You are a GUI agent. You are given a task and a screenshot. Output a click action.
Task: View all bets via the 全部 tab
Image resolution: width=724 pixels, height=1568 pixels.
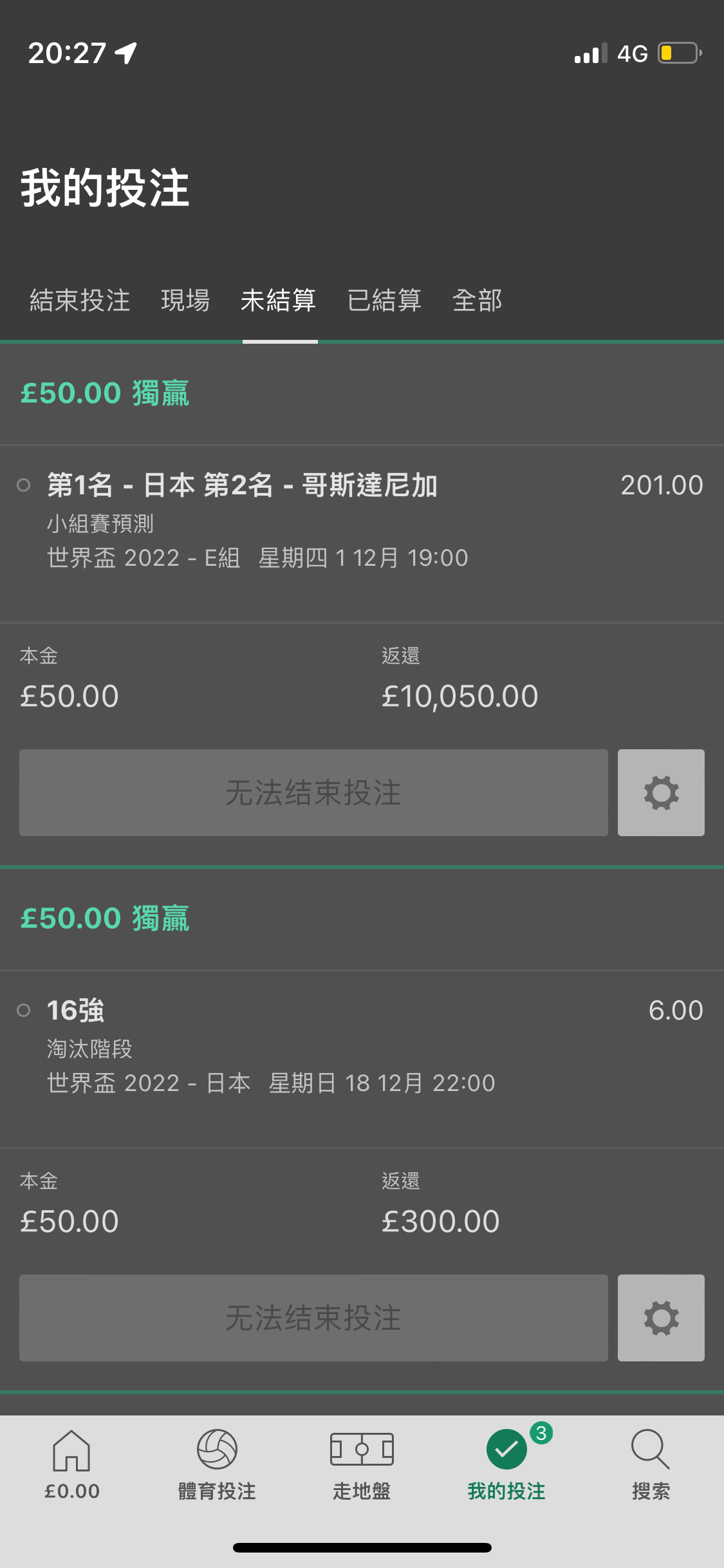click(x=478, y=300)
